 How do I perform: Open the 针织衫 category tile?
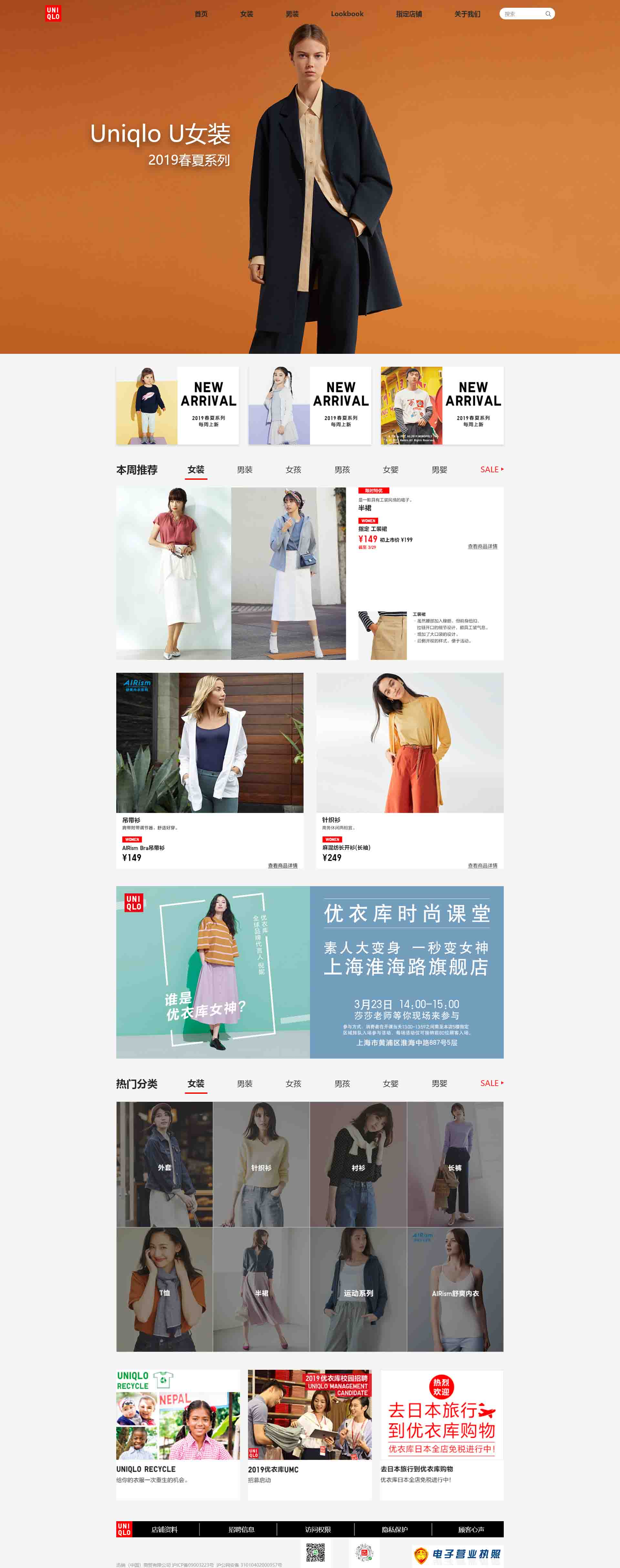pyautogui.click(x=261, y=1167)
